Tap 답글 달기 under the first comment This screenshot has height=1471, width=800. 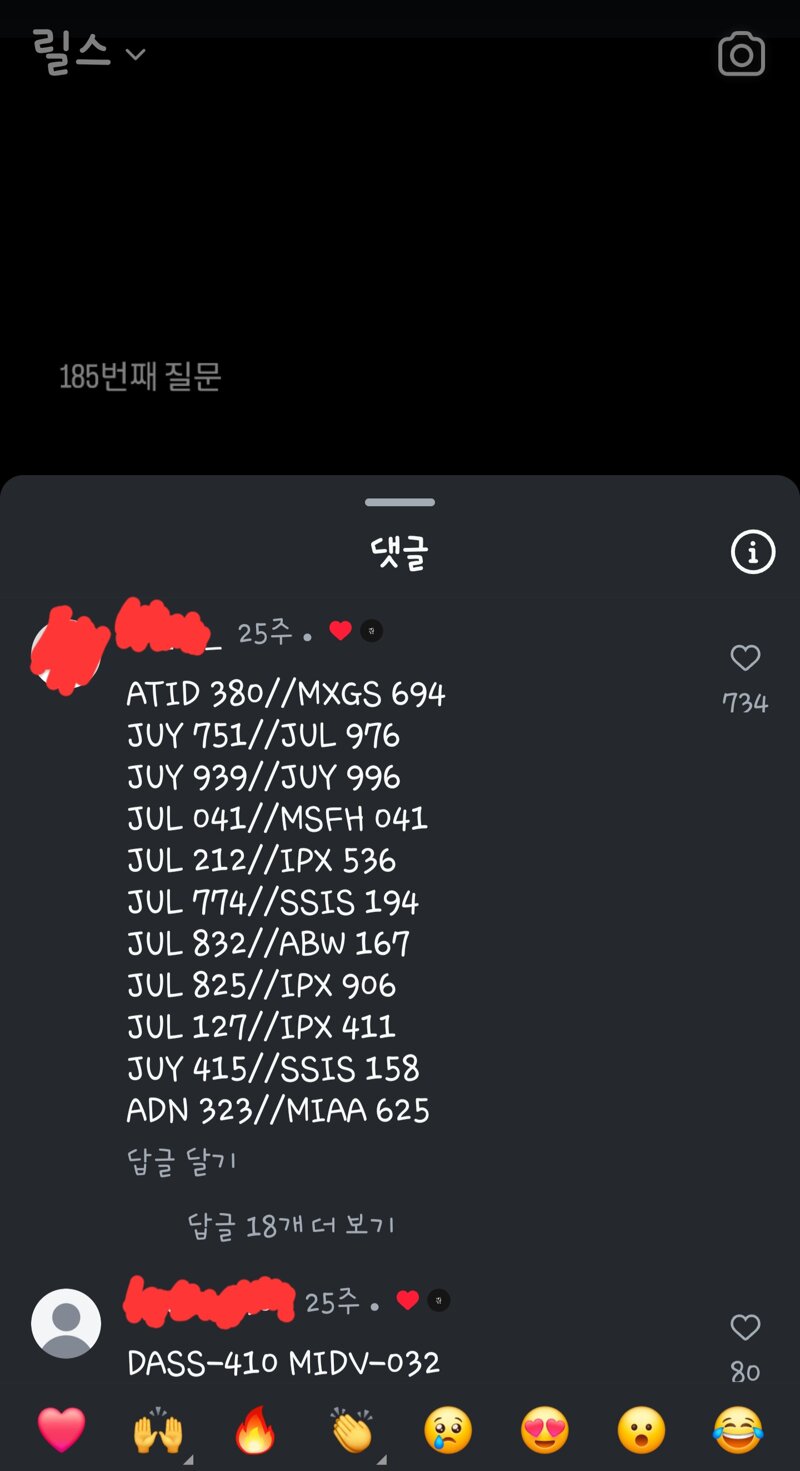(182, 1162)
